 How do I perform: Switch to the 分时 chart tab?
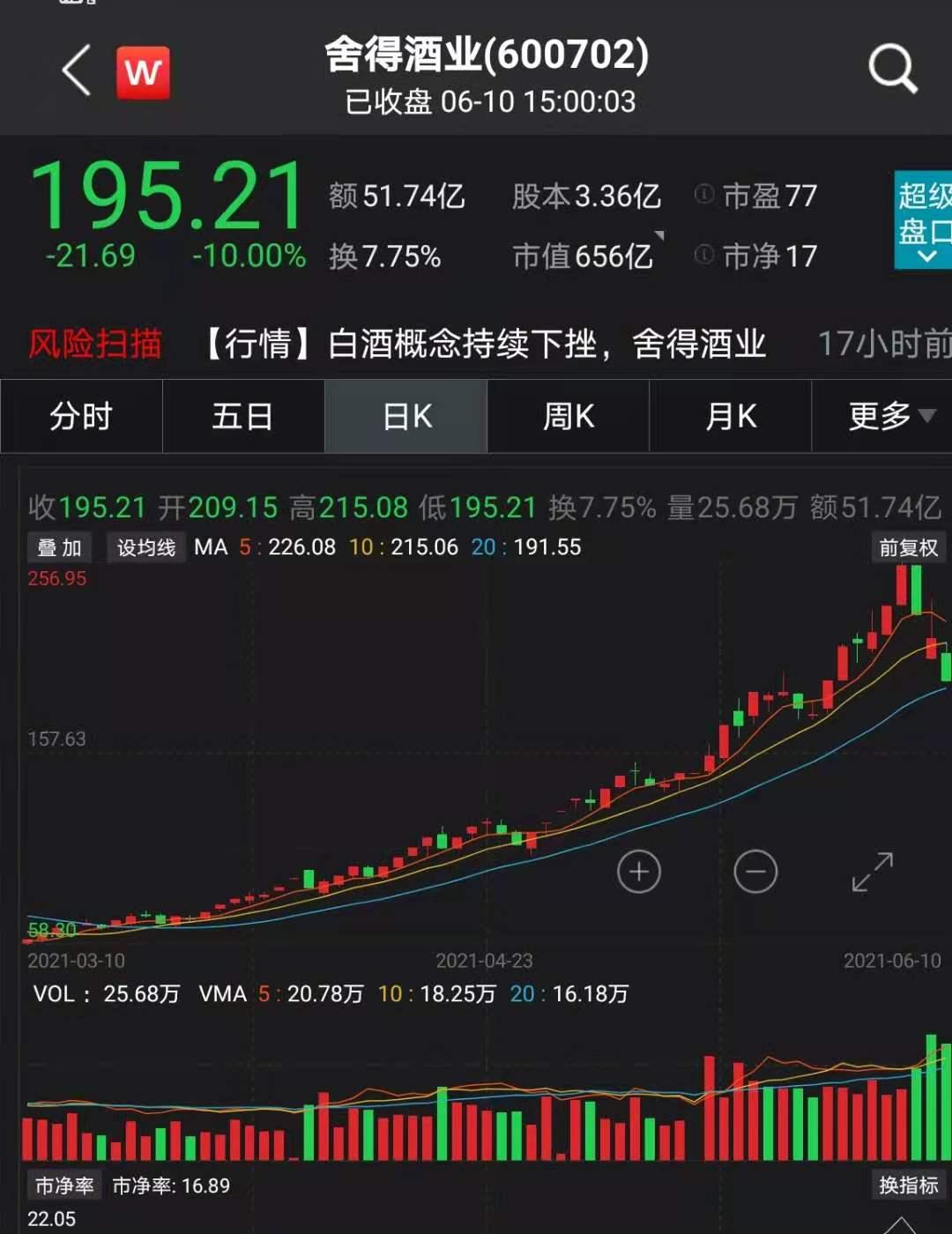click(81, 416)
